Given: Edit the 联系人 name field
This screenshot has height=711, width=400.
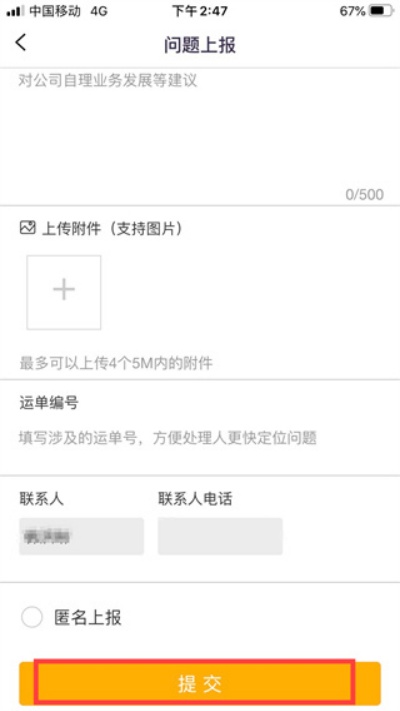Looking at the screenshot, I should tap(82, 536).
